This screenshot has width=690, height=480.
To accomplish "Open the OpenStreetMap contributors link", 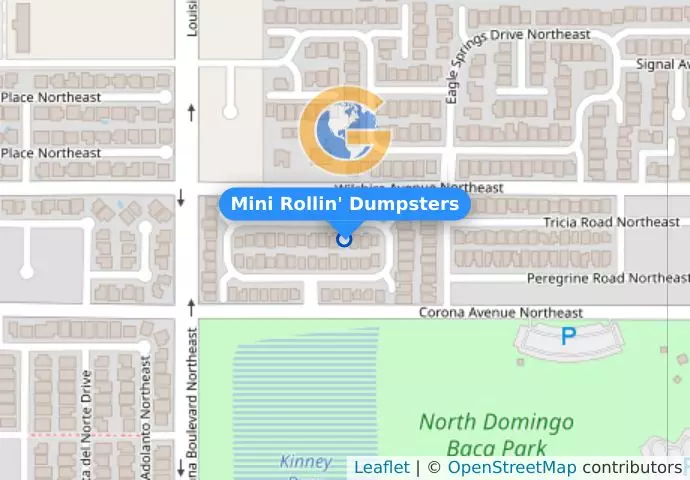I will tap(510, 467).
